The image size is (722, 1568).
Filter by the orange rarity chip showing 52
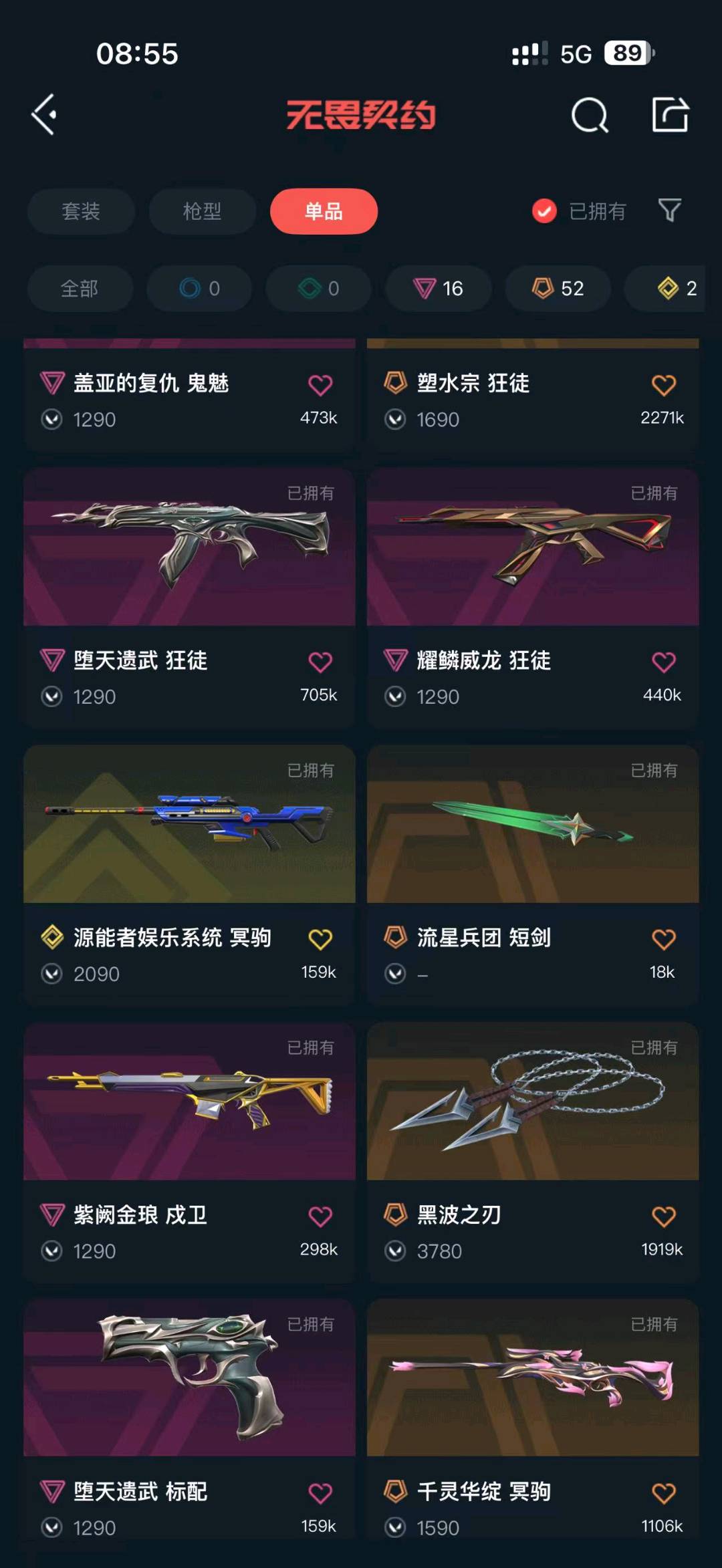558,289
